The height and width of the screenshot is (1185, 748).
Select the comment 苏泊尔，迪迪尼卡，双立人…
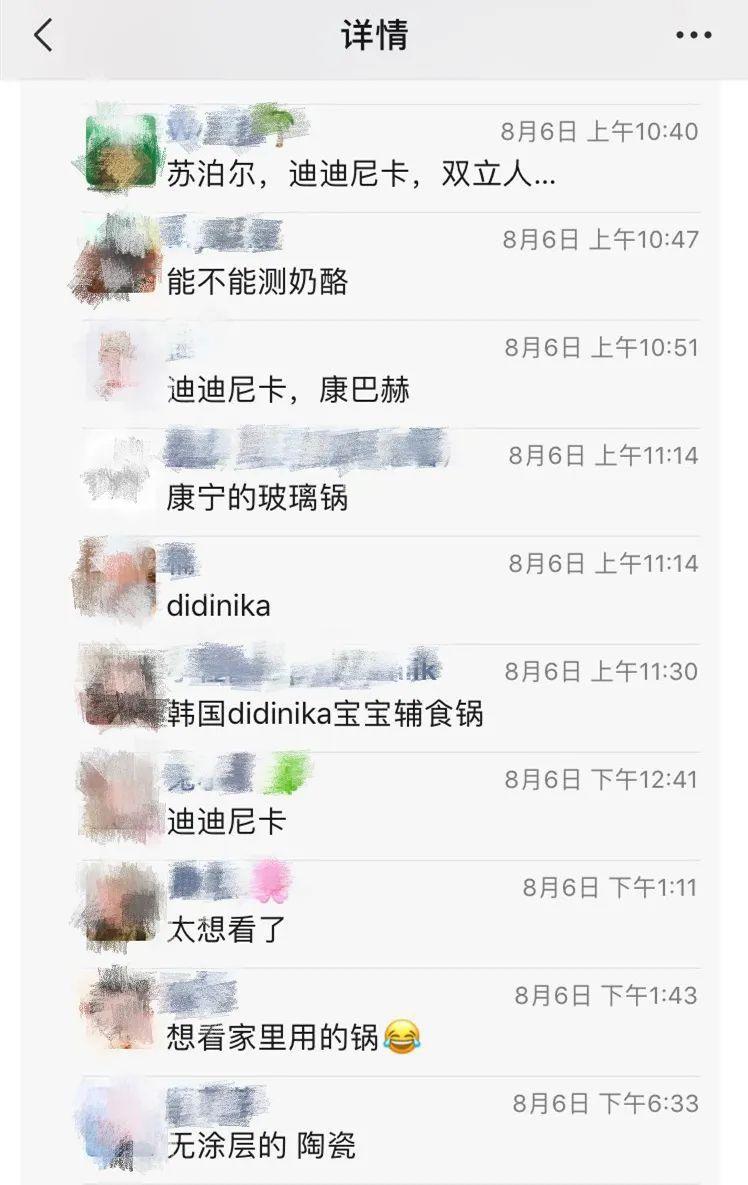(361, 175)
